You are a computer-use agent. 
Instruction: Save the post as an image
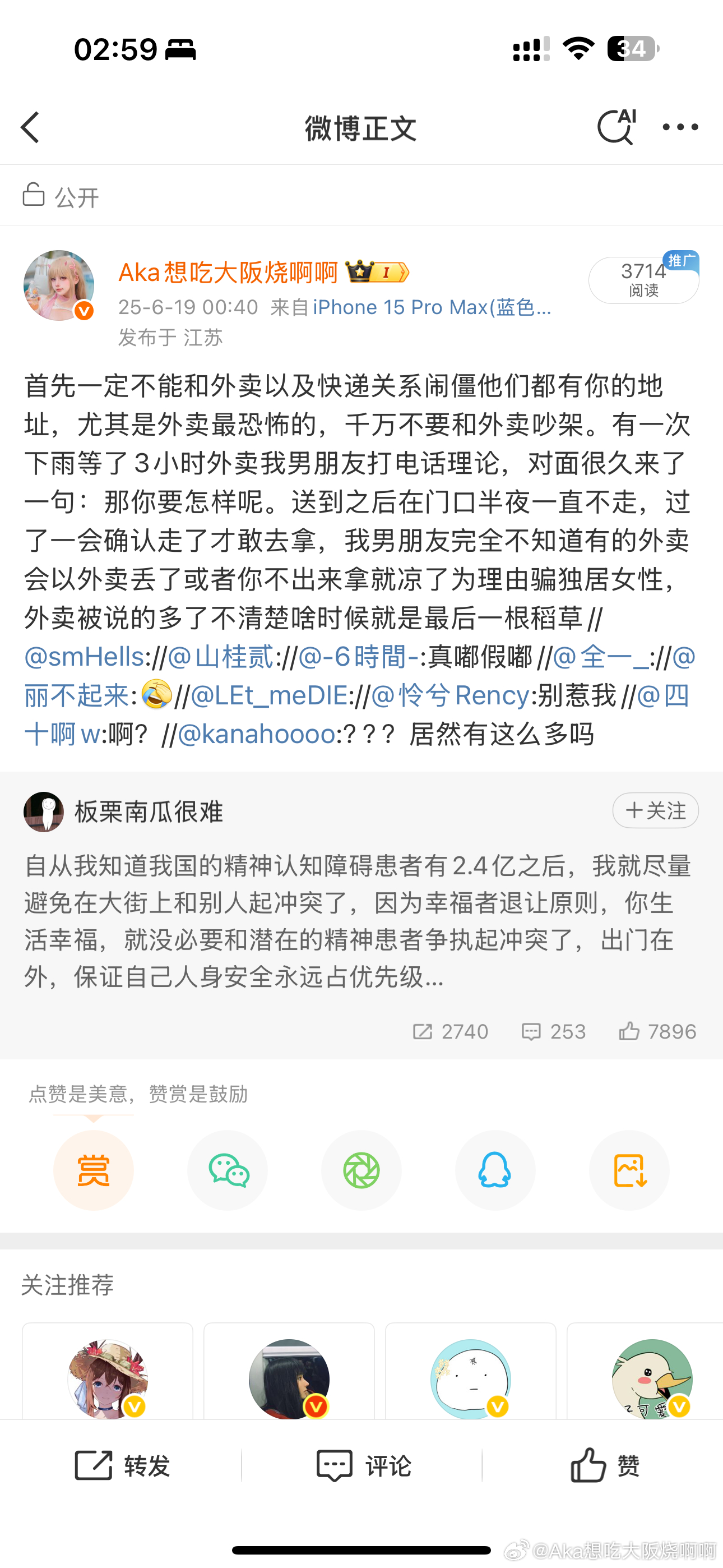(x=629, y=1170)
